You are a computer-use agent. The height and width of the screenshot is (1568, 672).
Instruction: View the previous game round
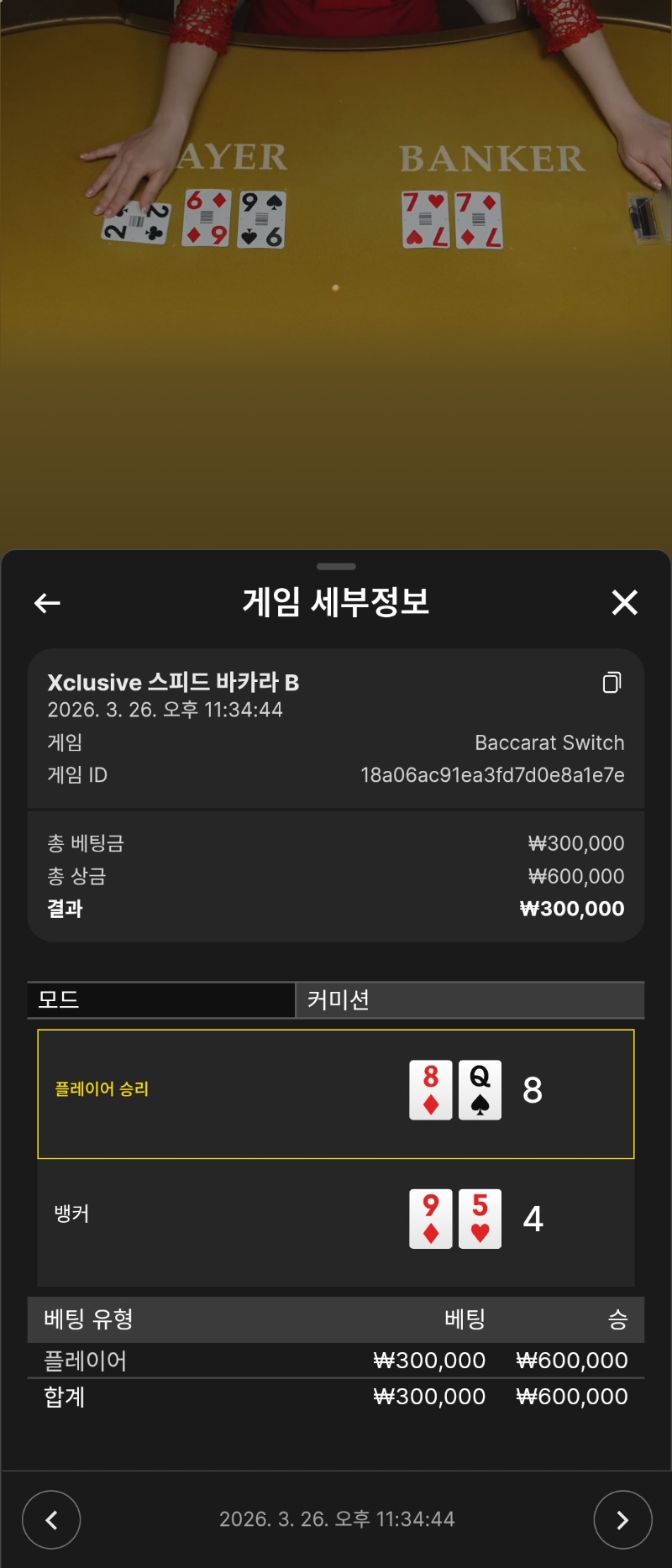[51, 1519]
